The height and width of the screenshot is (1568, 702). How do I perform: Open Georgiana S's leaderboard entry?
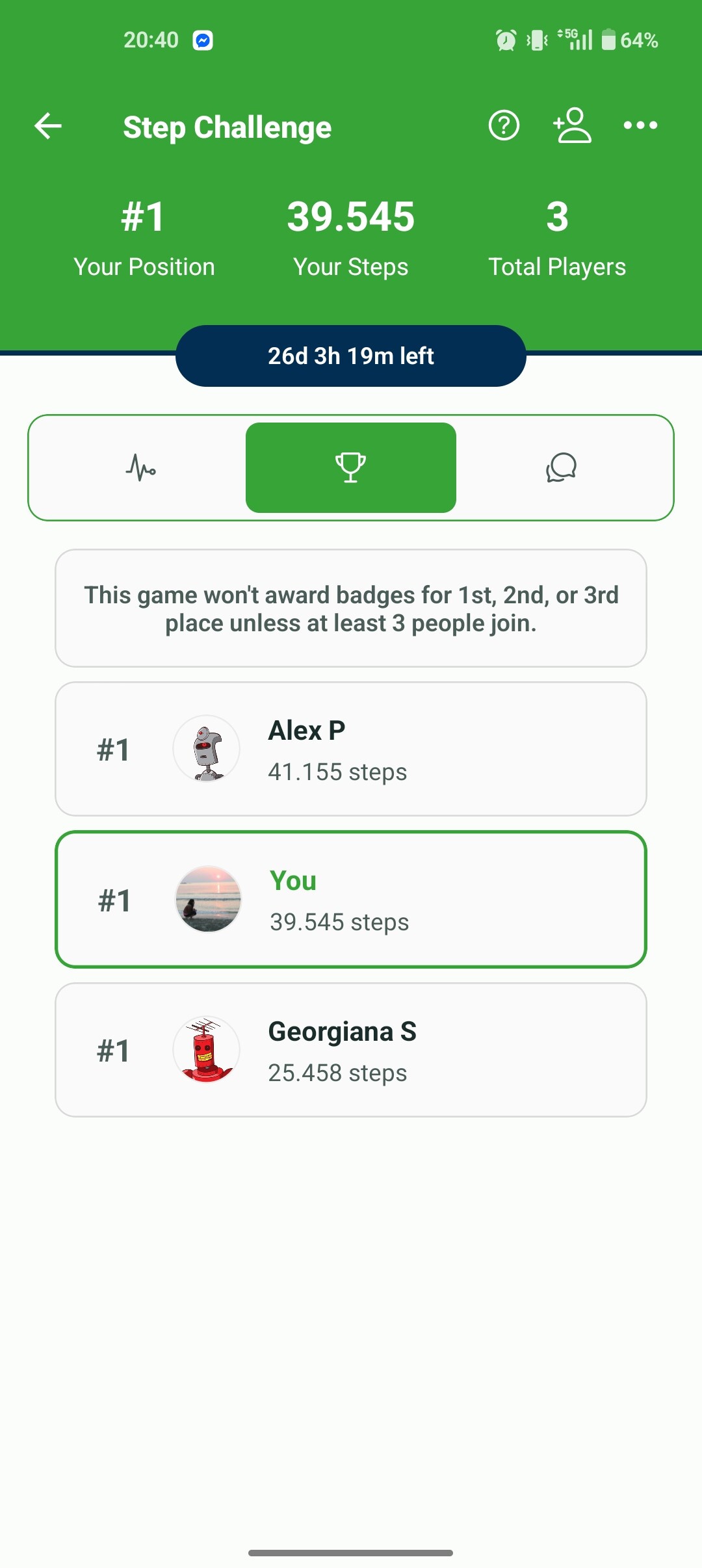point(351,1050)
